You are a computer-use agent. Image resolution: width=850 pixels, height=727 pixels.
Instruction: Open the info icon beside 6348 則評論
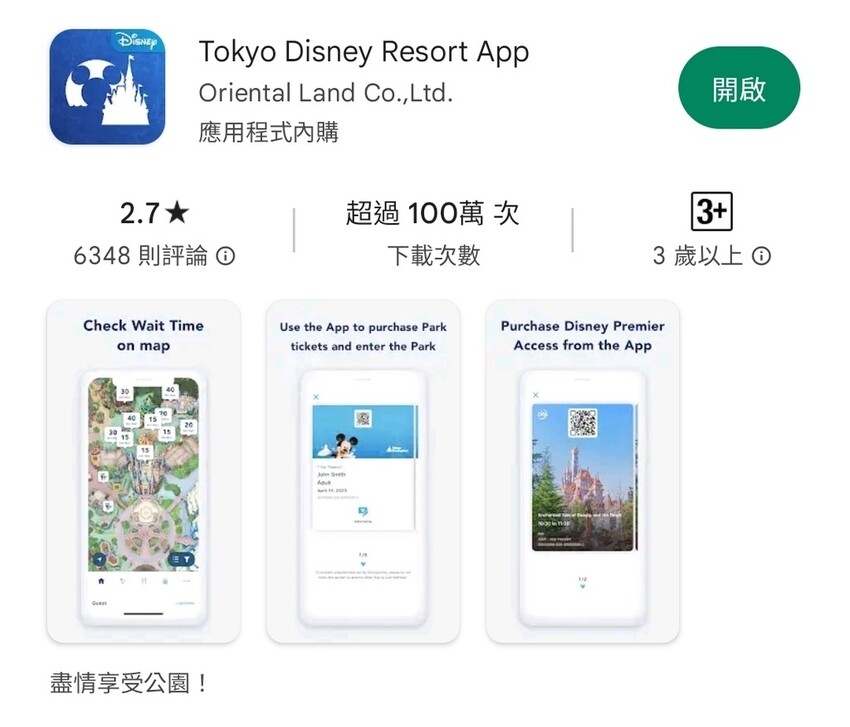pos(226,257)
